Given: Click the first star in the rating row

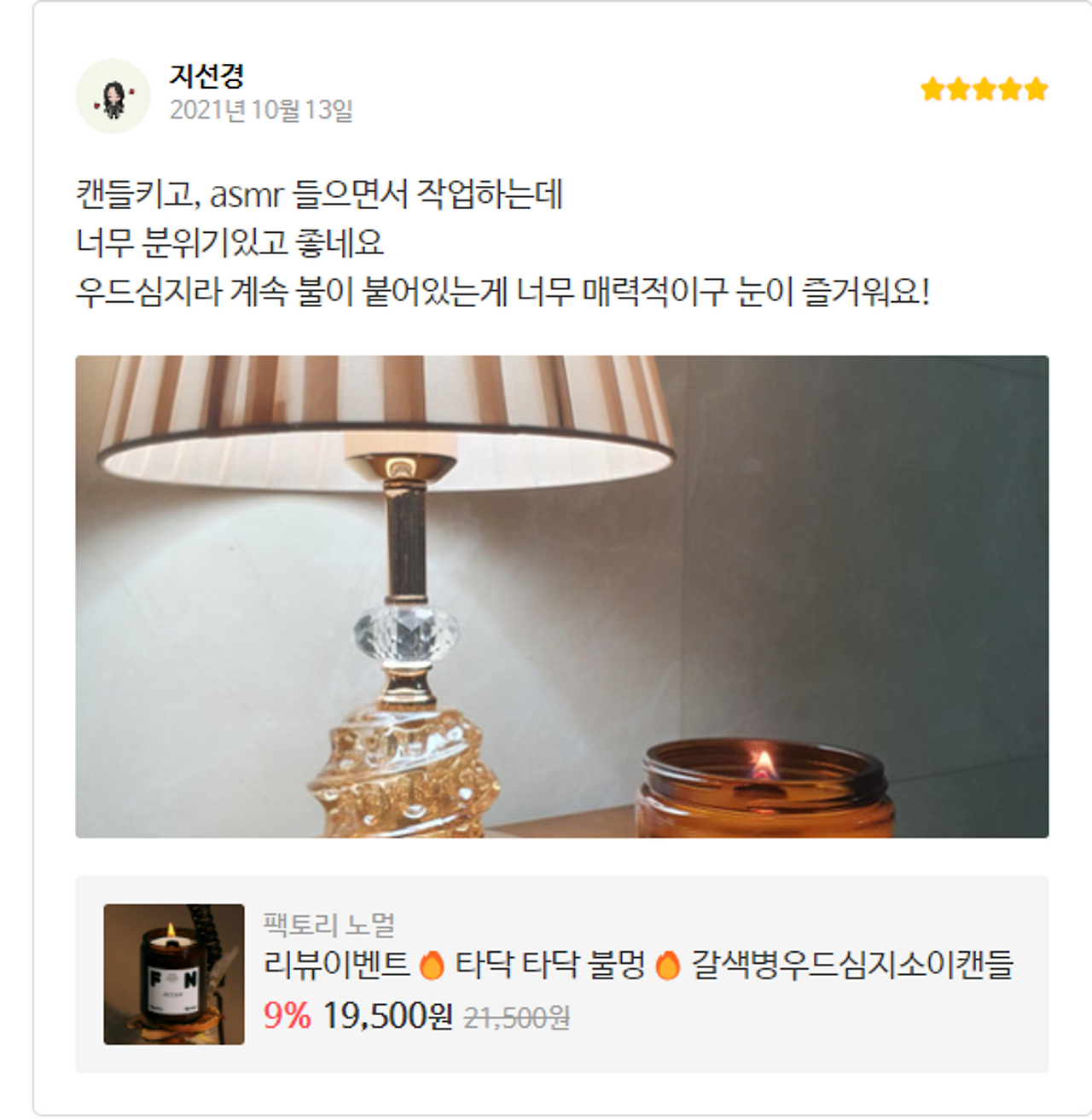Looking at the screenshot, I should [x=932, y=88].
